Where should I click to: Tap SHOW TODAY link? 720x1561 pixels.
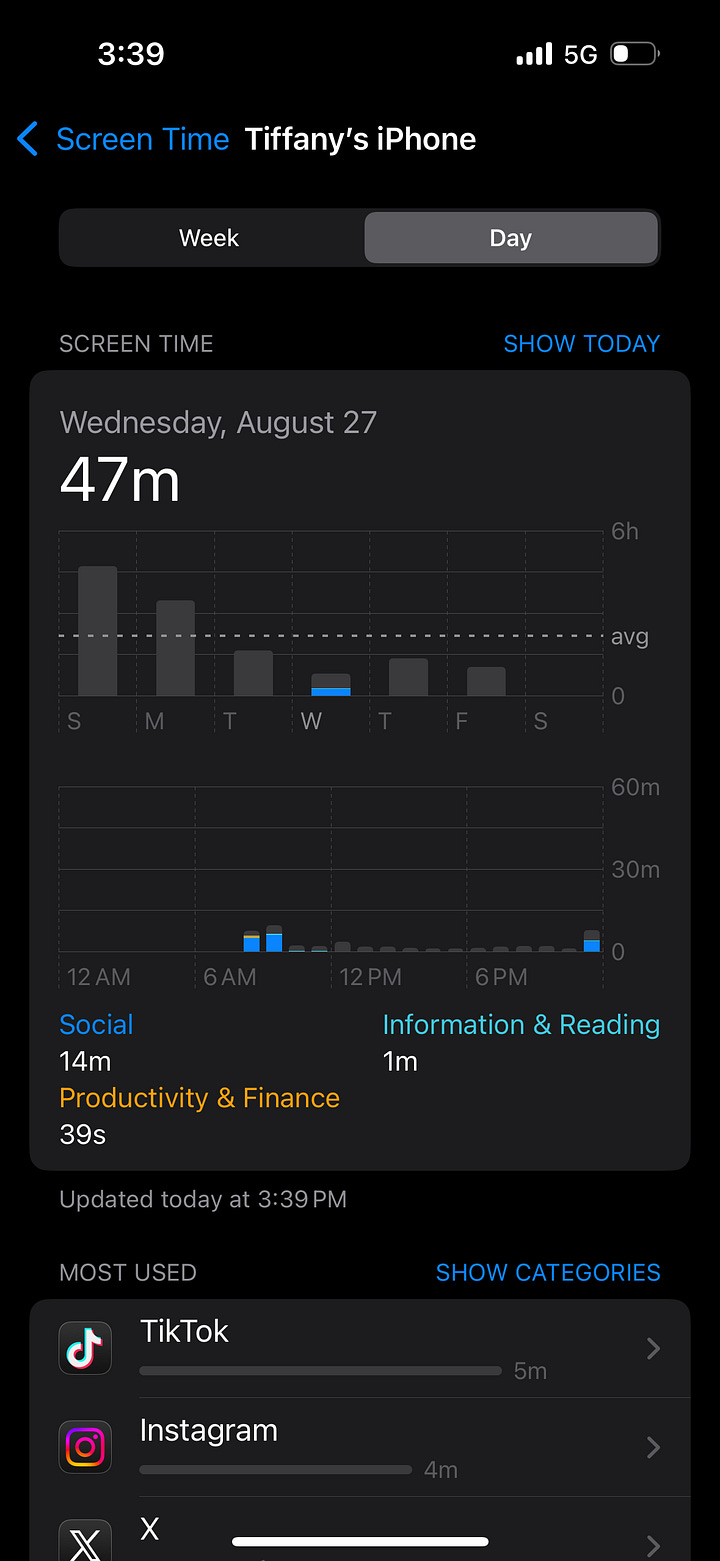581,344
